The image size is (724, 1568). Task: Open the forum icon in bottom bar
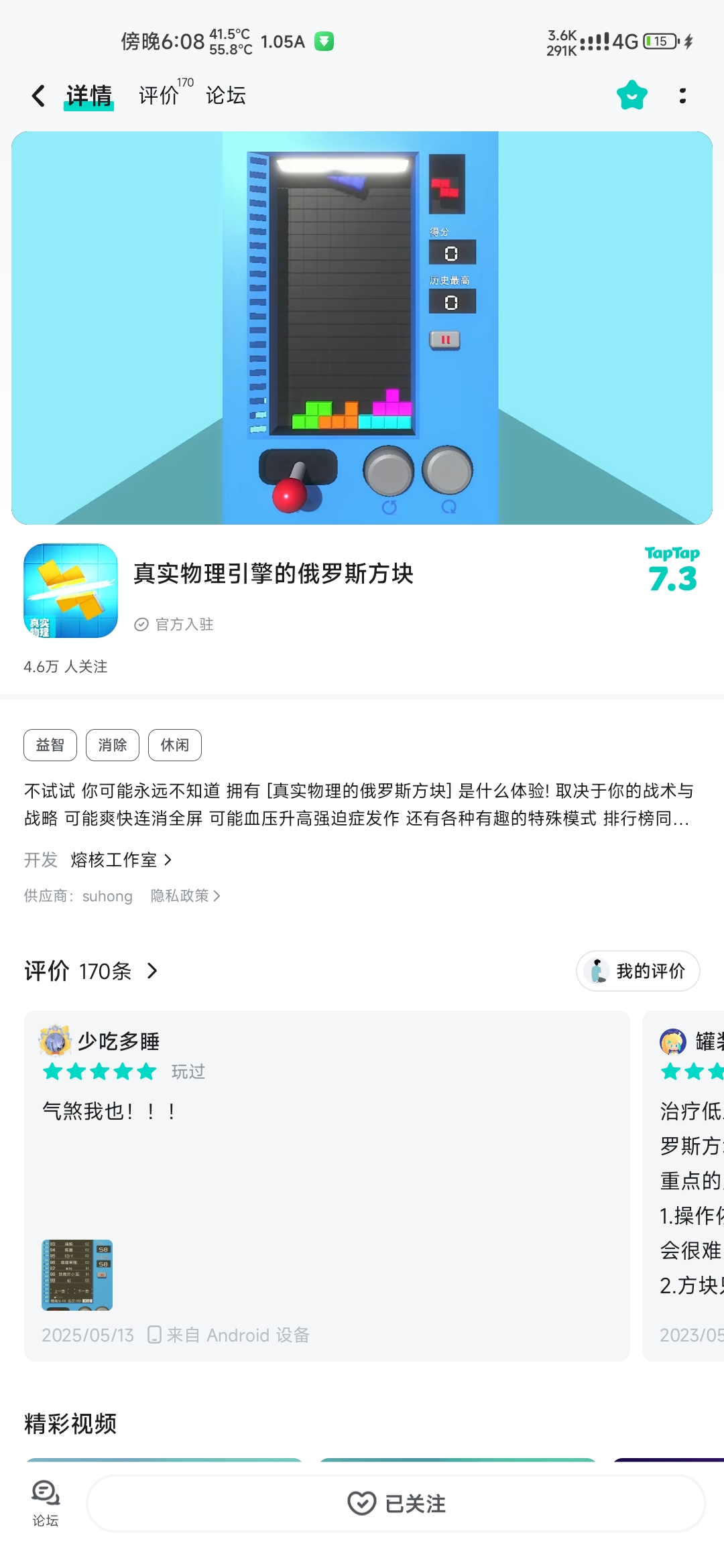(46, 1503)
